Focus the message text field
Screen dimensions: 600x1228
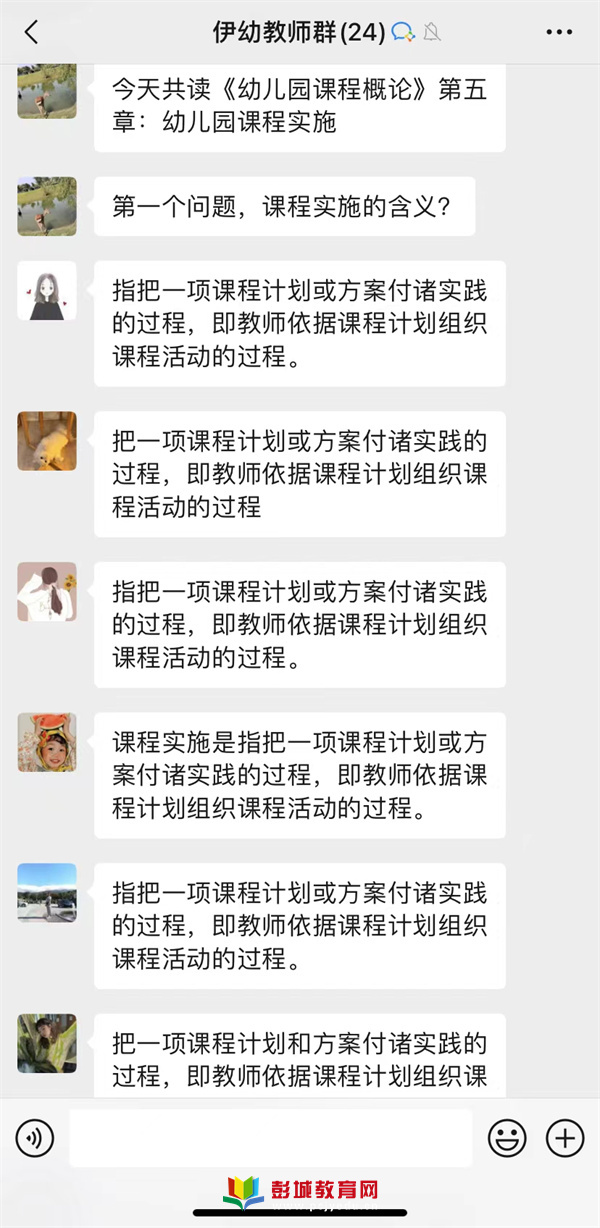[270, 1138]
